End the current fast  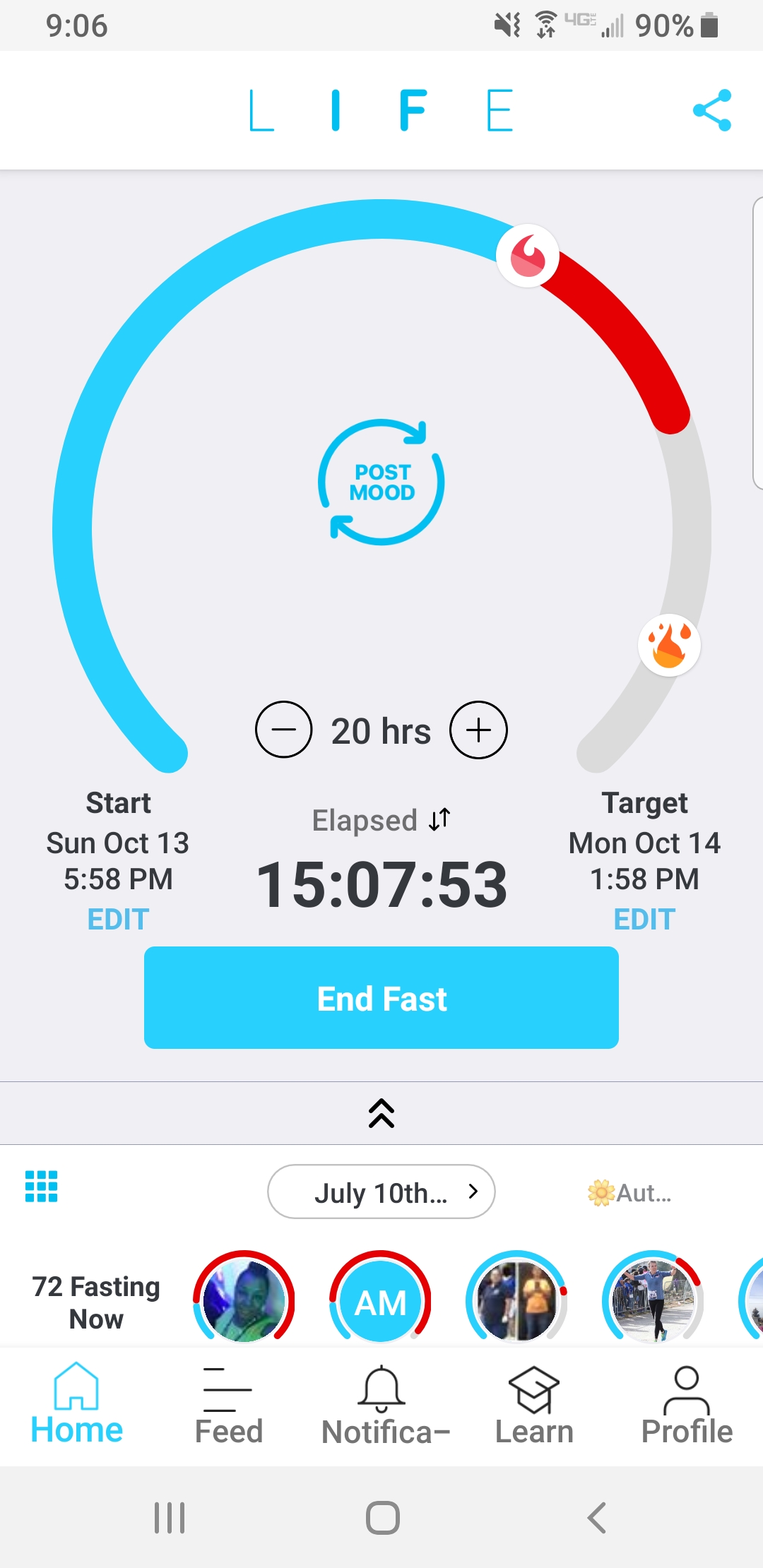(x=381, y=997)
